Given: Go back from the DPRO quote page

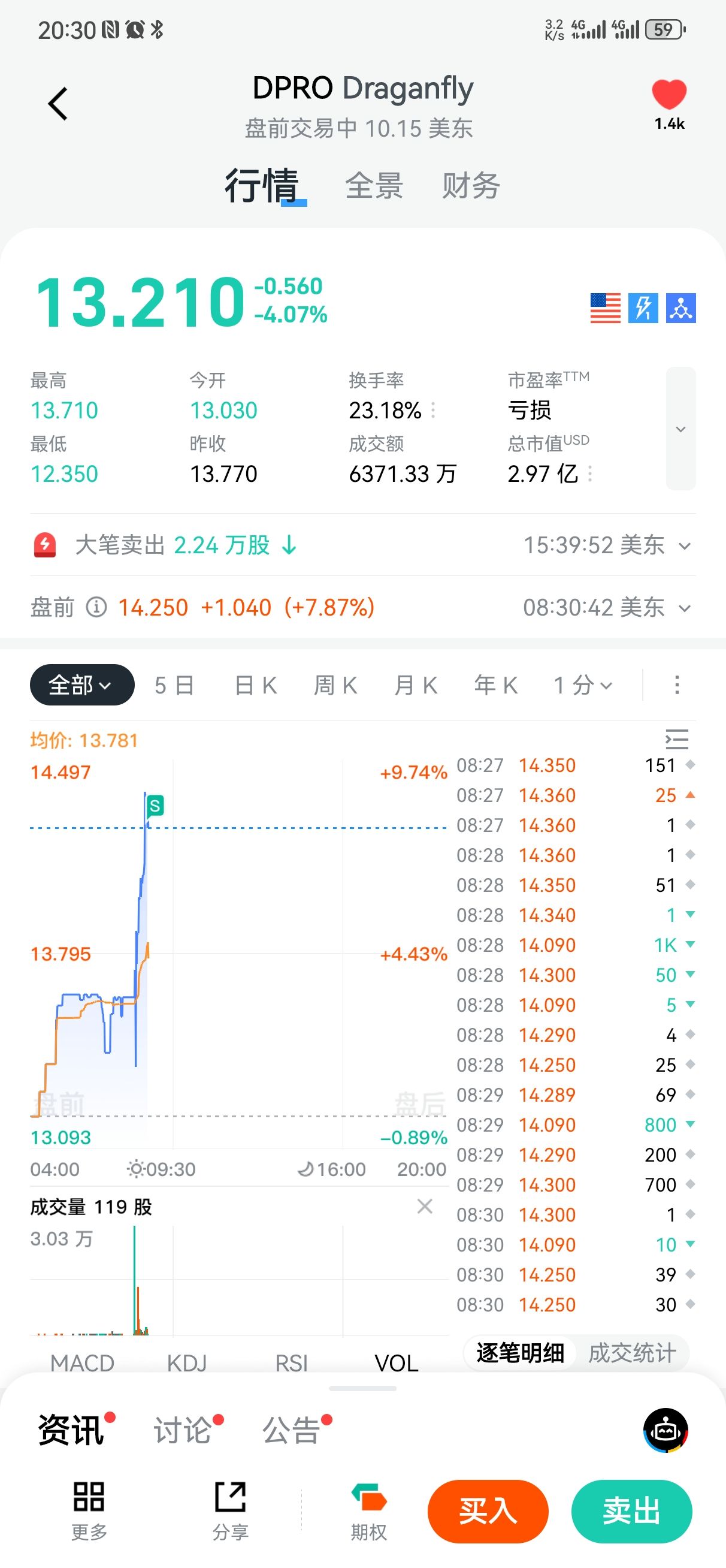Looking at the screenshot, I should click(x=58, y=104).
